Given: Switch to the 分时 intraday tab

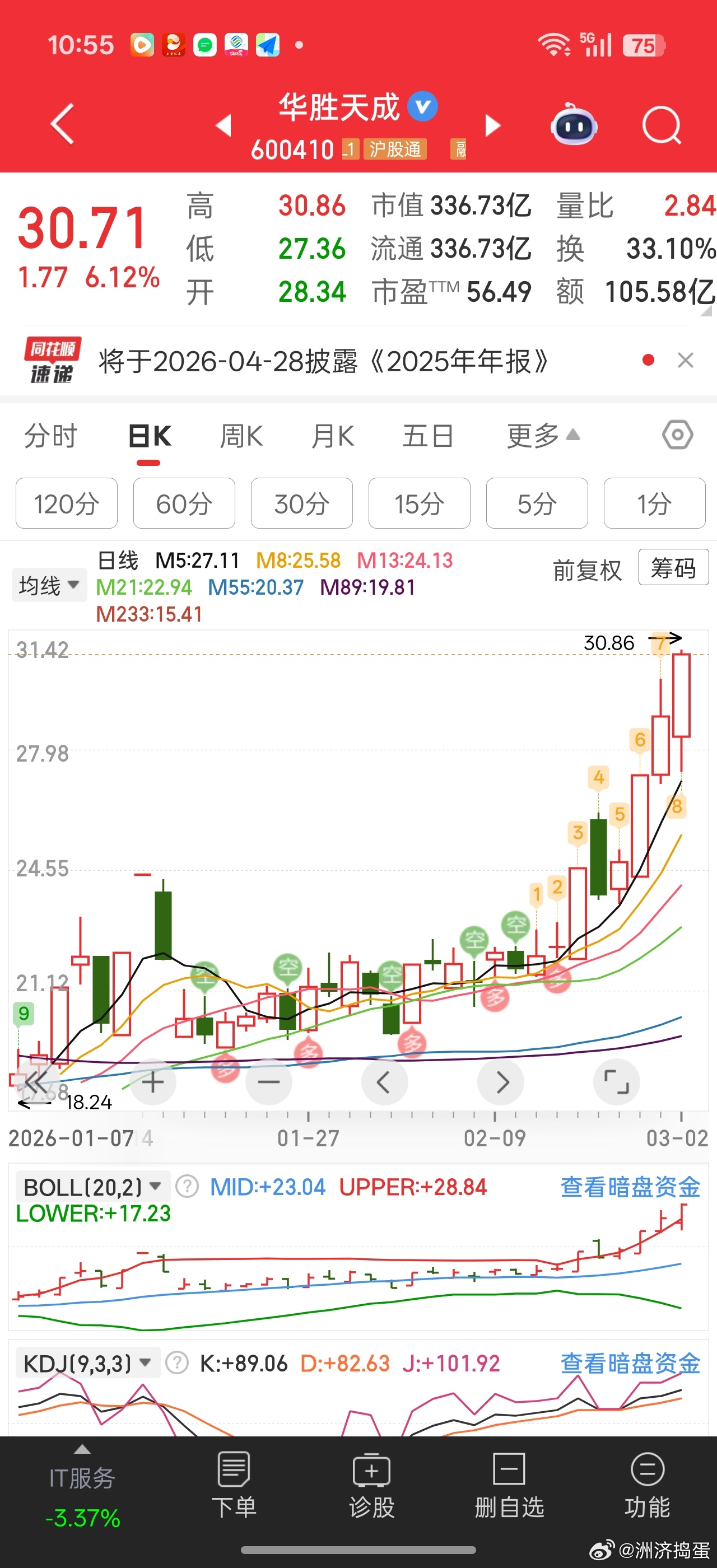Looking at the screenshot, I should [x=52, y=435].
